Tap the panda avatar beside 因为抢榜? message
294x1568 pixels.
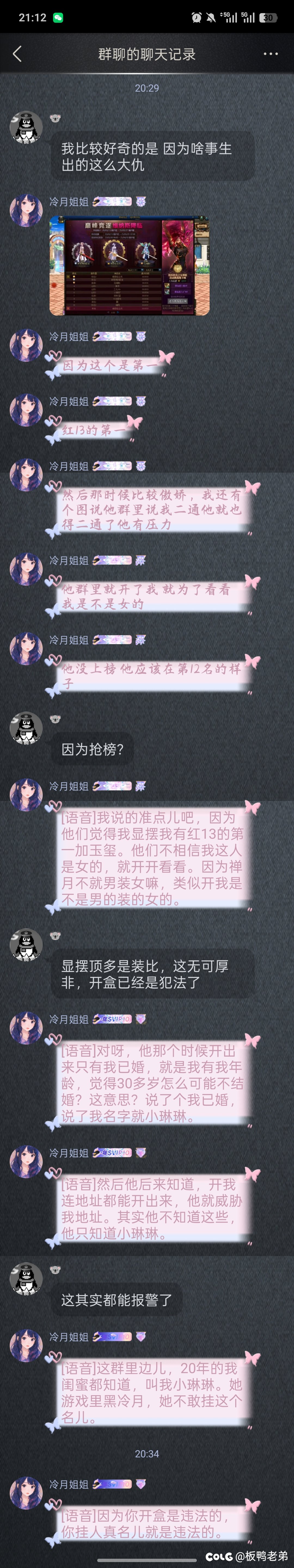(26, 728)
